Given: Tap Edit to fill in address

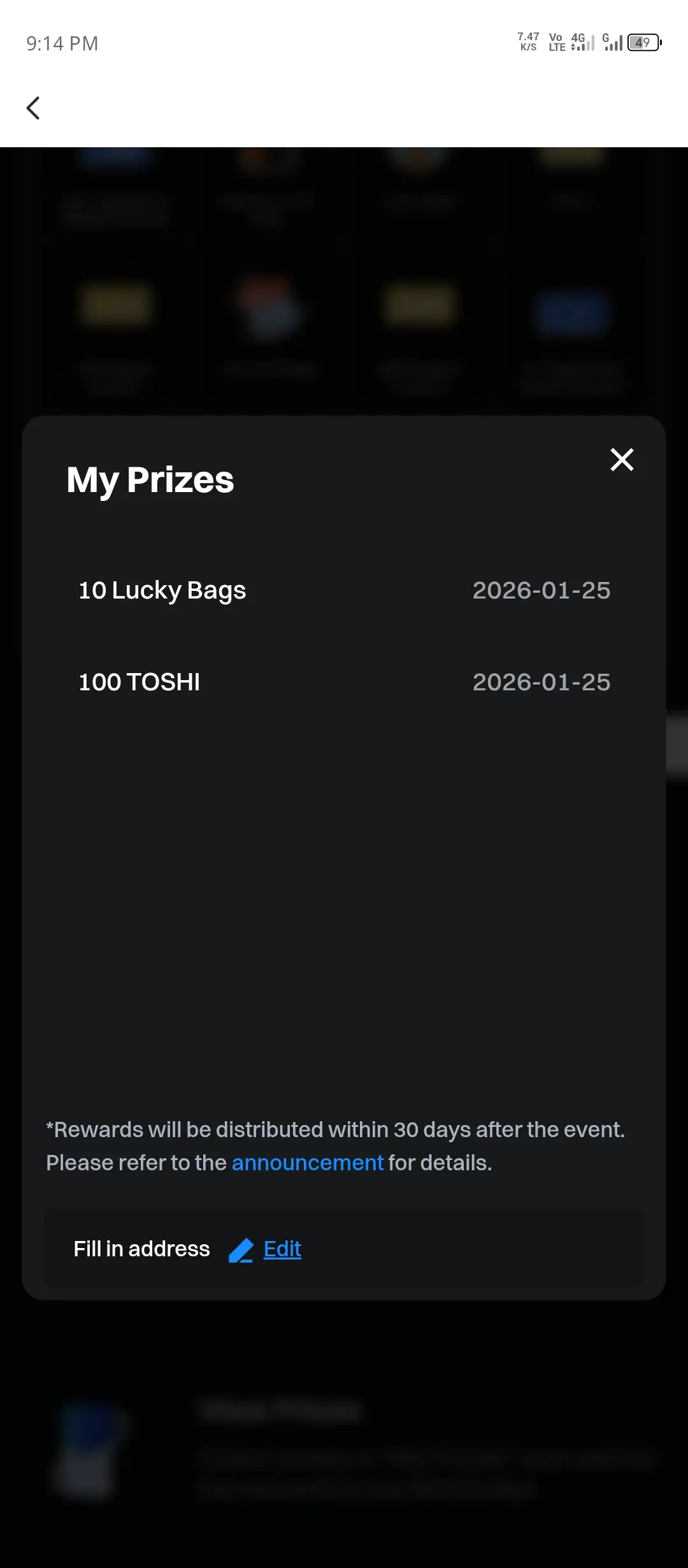Looking at the screenshot, I should point(282,1249).
